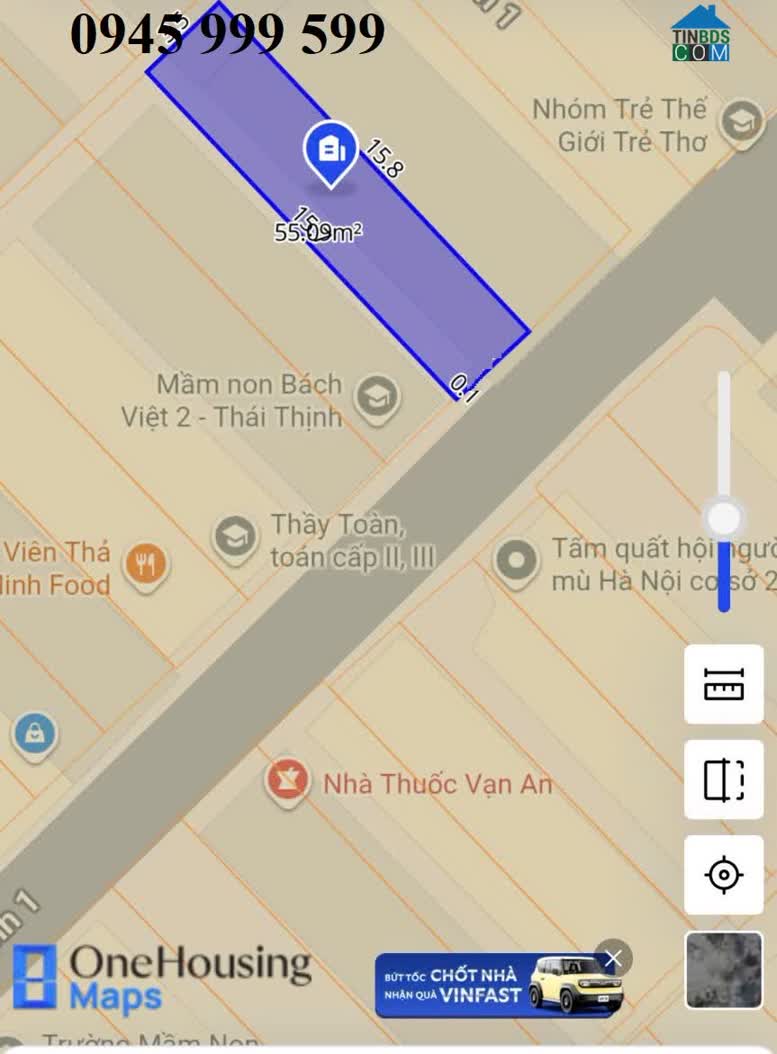Switch to the satellite map layer

click(724, 970)
